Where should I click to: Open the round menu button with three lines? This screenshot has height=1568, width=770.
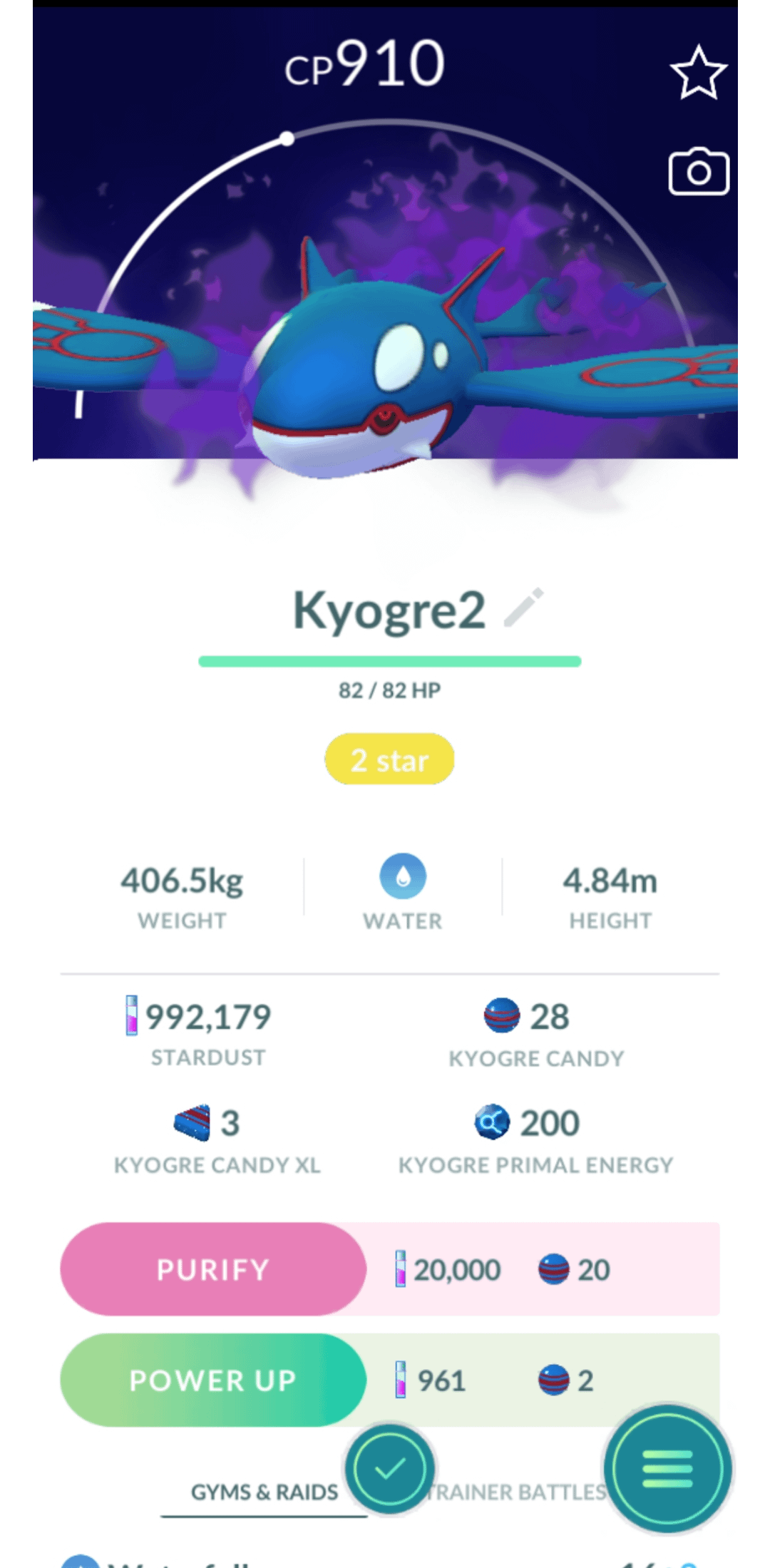(x=667, y=1469)
